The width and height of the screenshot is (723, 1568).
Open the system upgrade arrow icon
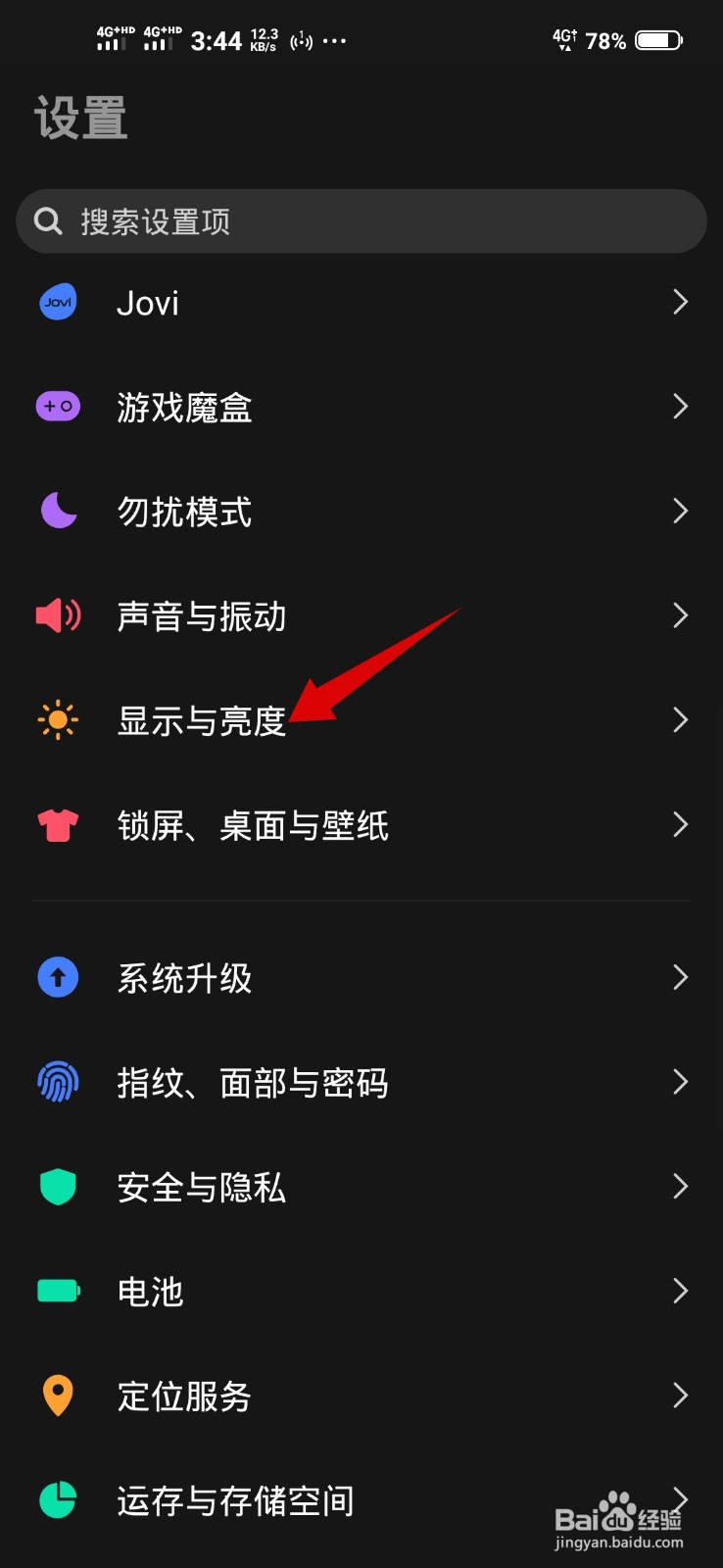(58, 977)
